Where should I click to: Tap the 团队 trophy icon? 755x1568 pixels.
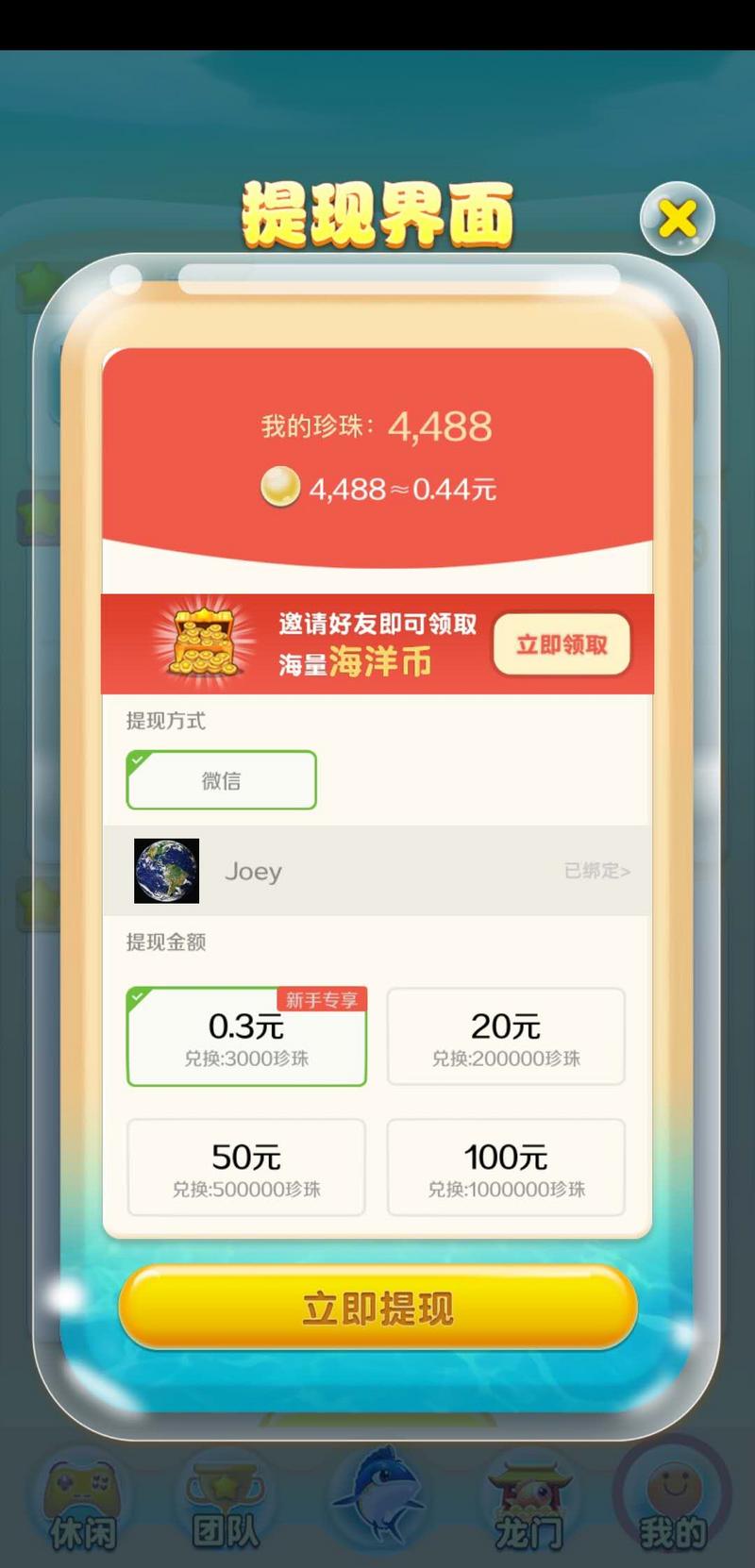(x=225, y=1498)
